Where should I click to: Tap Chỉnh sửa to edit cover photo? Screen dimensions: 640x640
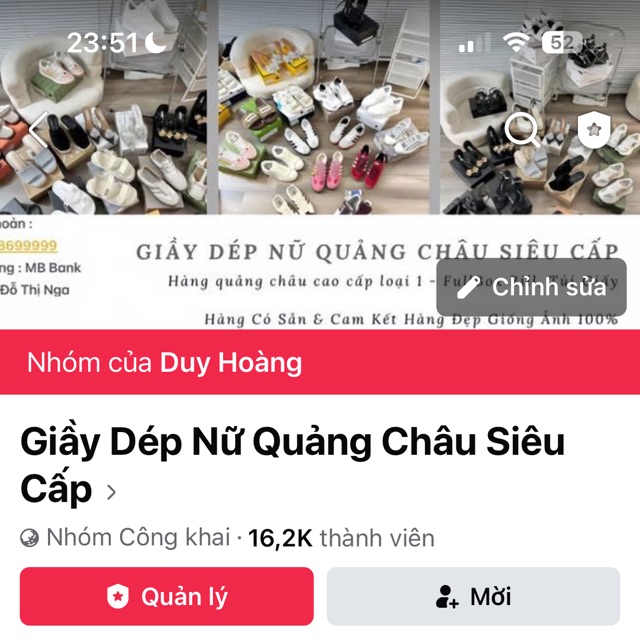coord(531,288)
